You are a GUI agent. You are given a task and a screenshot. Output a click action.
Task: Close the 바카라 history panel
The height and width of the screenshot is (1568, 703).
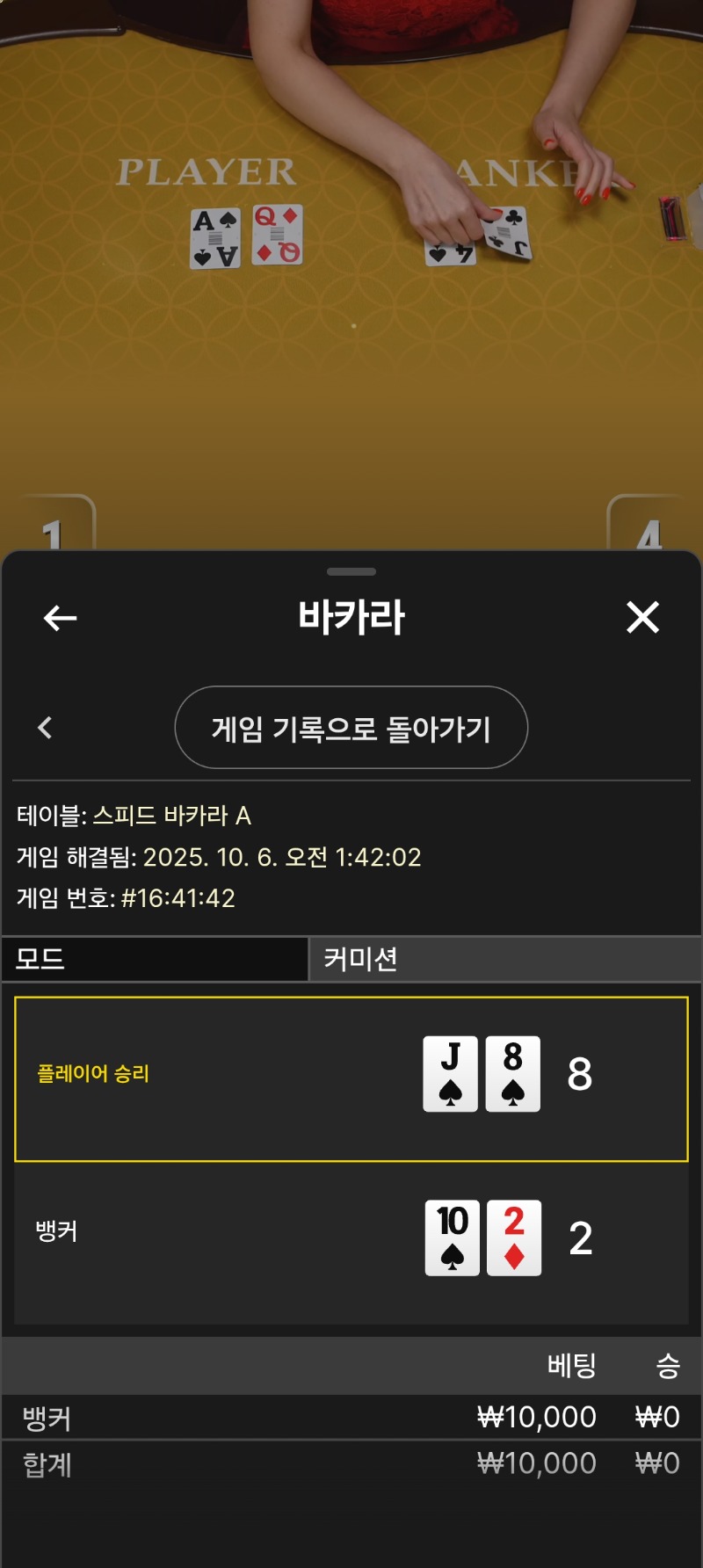642,617
